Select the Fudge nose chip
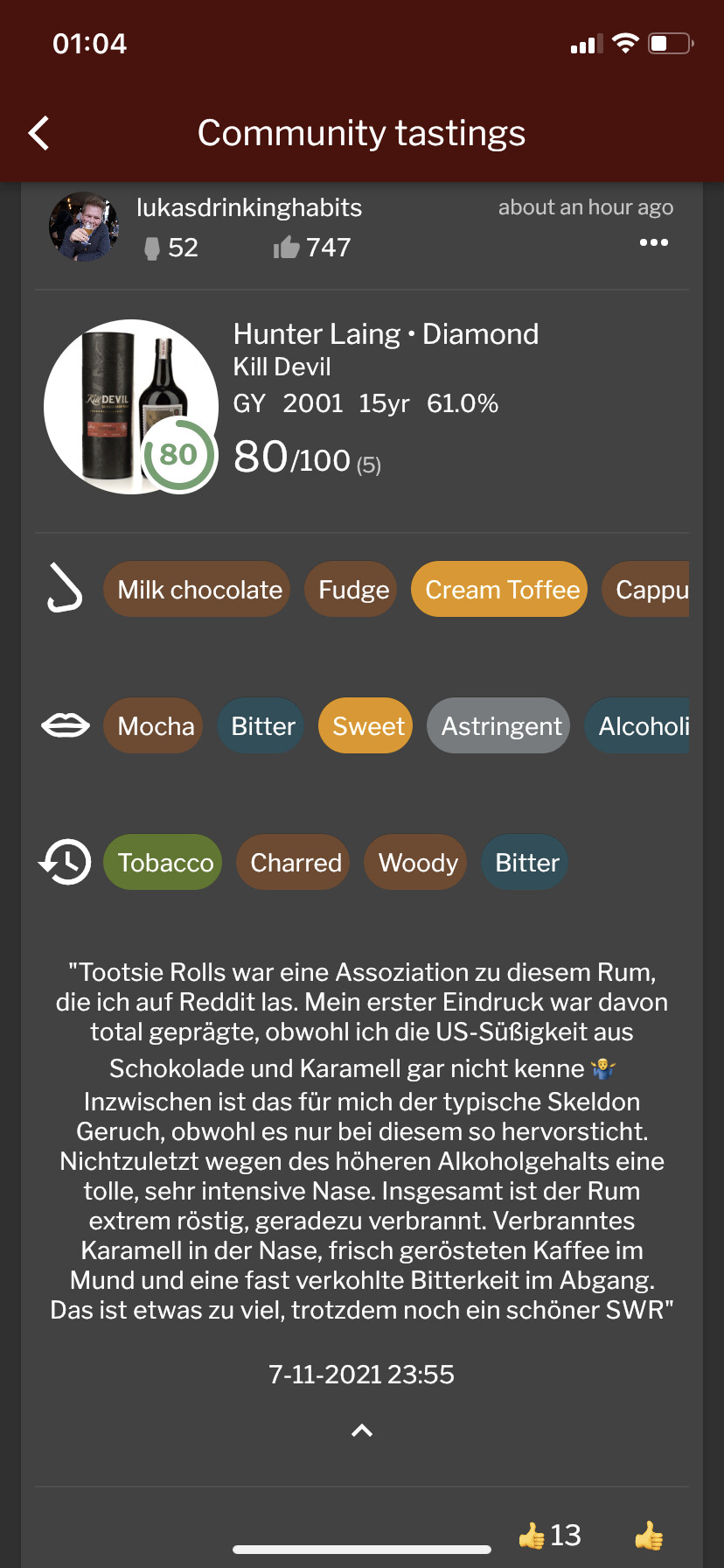 click(353, 590)
